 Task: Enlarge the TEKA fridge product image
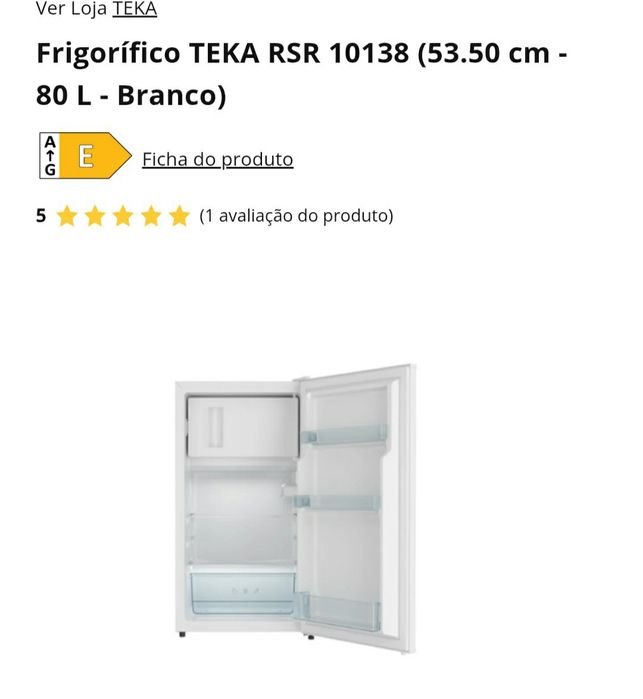(296, 509)
